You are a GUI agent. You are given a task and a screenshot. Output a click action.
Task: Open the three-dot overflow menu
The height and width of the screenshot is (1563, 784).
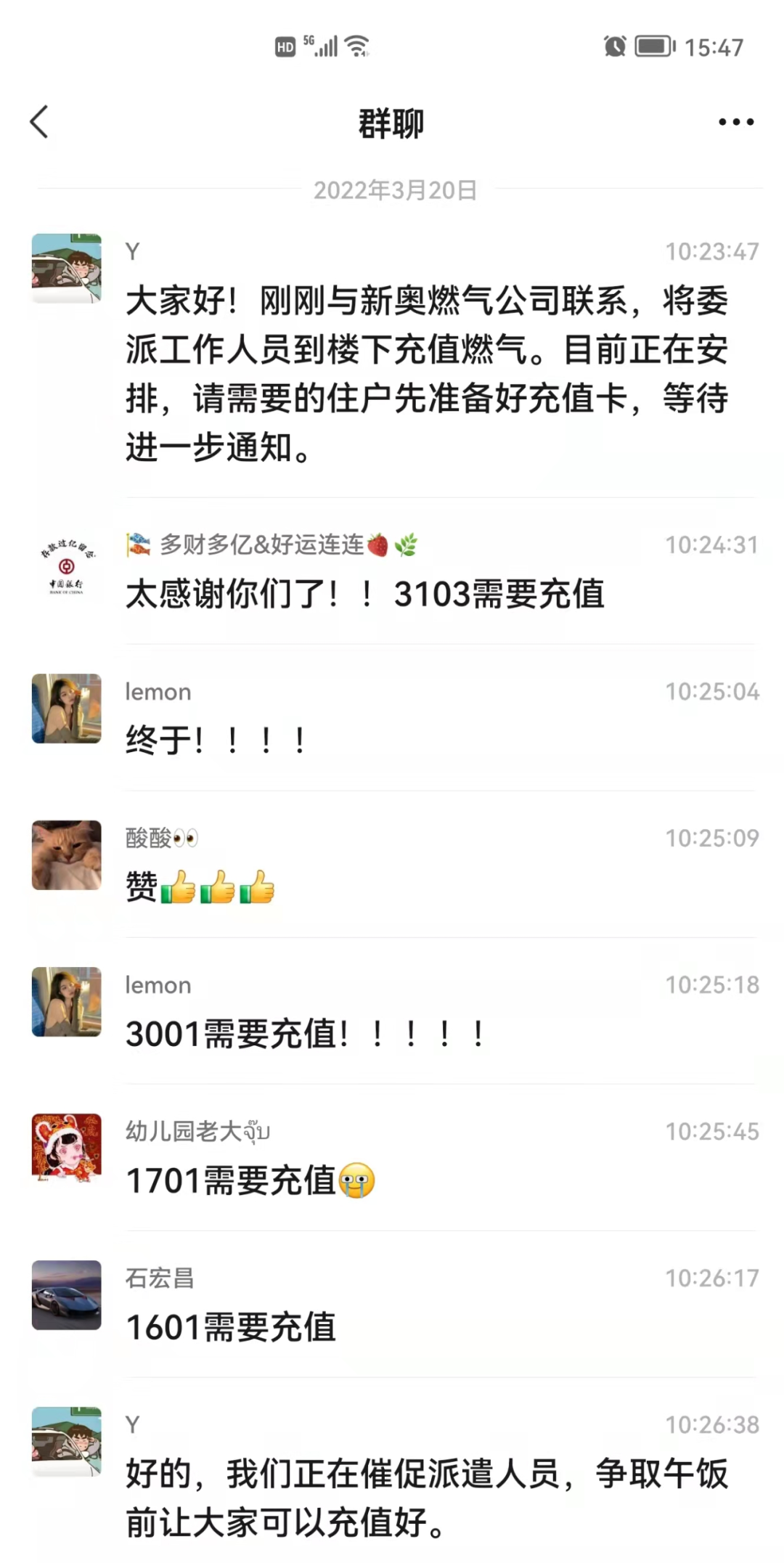(x=735, y=122)
